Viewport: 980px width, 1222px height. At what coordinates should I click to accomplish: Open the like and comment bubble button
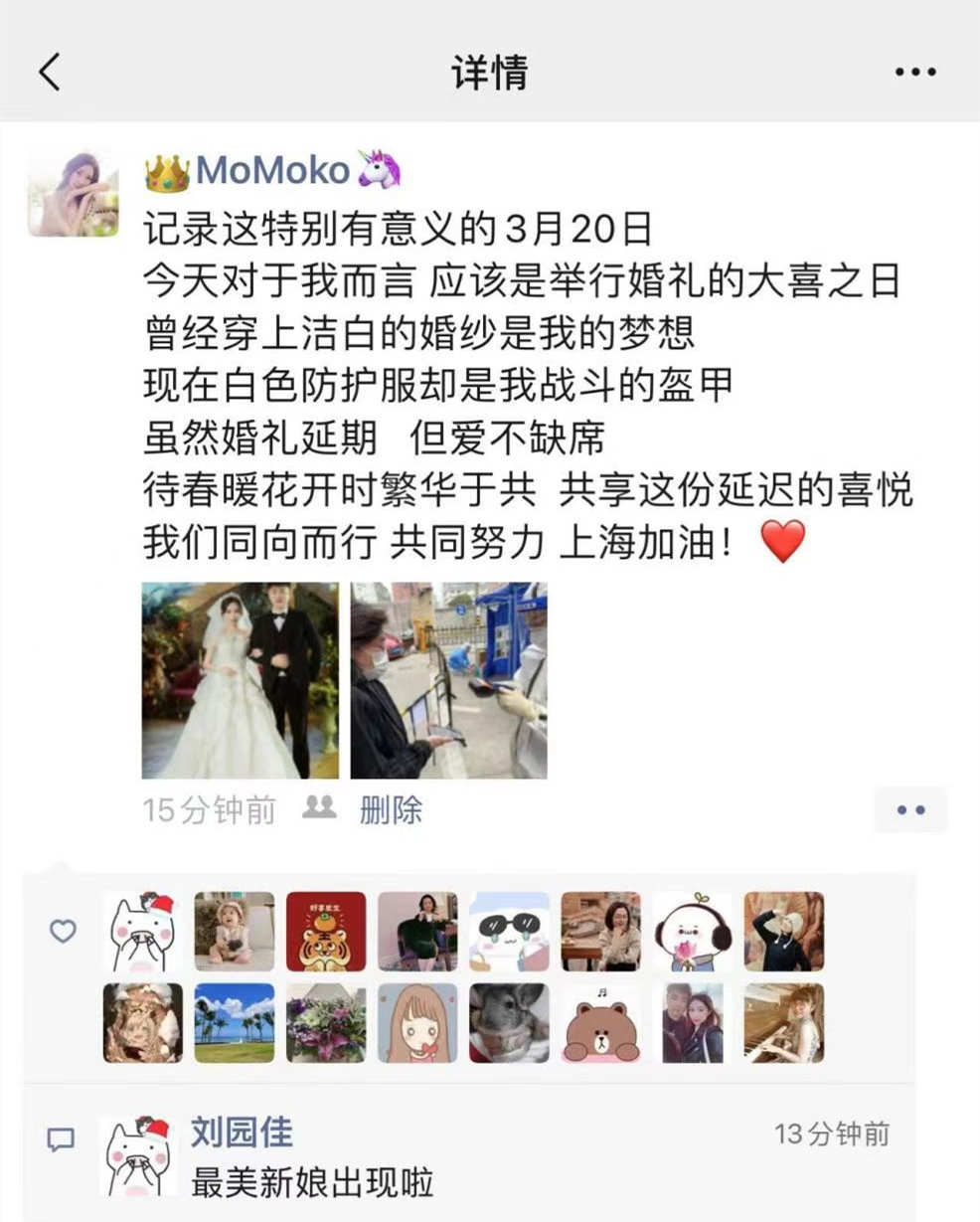click(910, 810)
